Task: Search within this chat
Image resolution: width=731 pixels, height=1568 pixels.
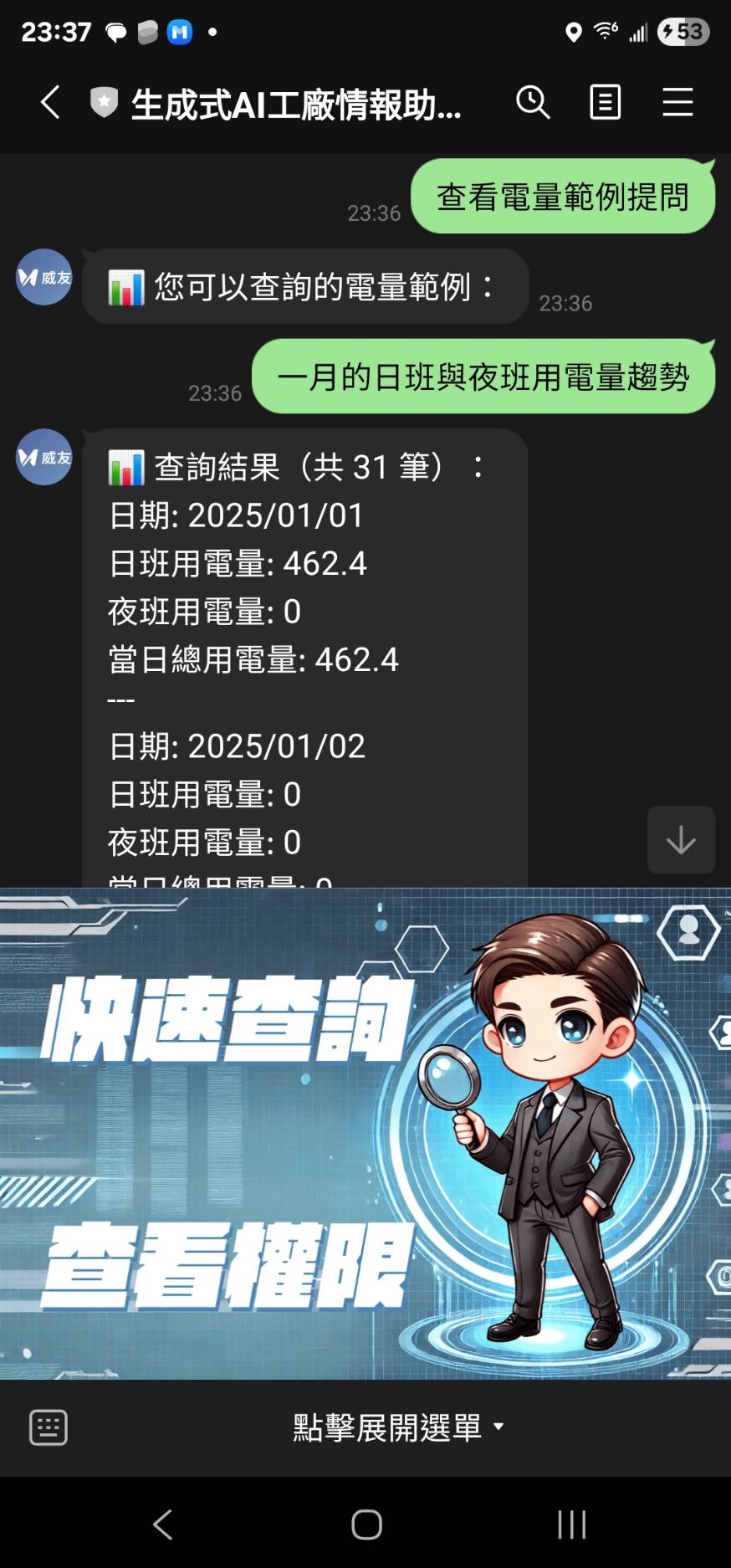Action: 533,103
